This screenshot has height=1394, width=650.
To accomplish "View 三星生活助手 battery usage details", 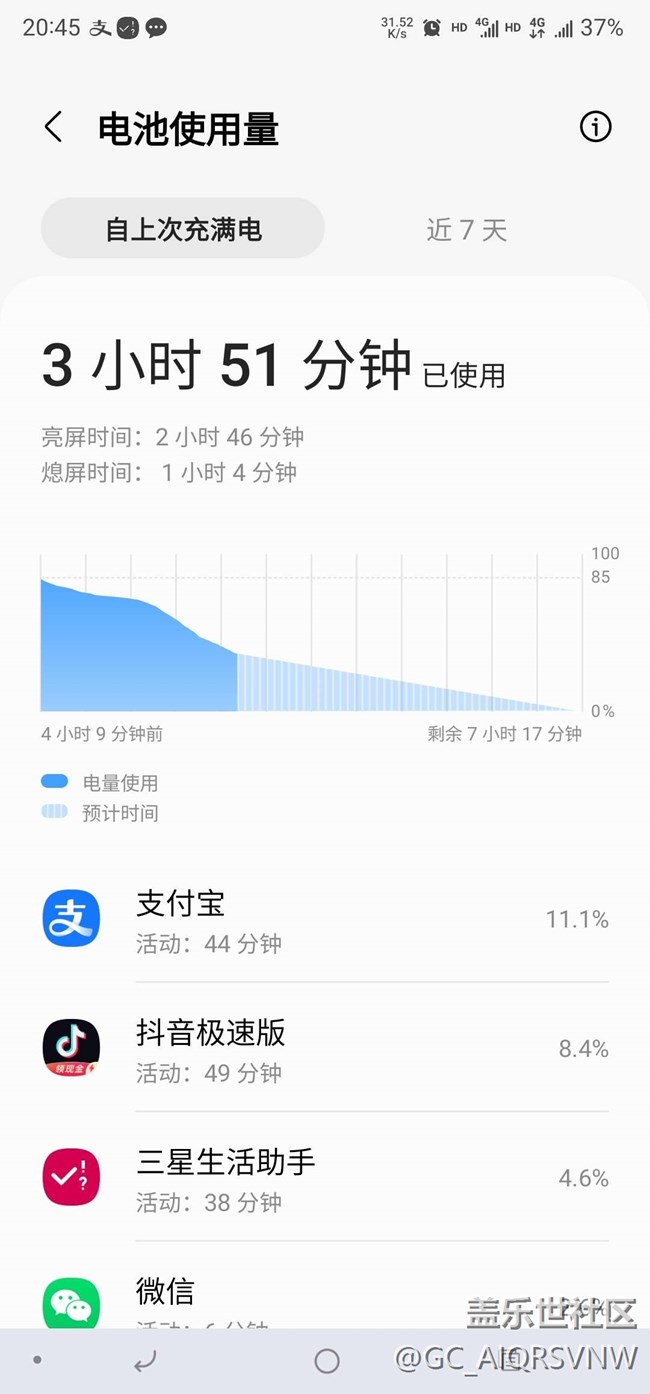I will [x=325, y=1177].
